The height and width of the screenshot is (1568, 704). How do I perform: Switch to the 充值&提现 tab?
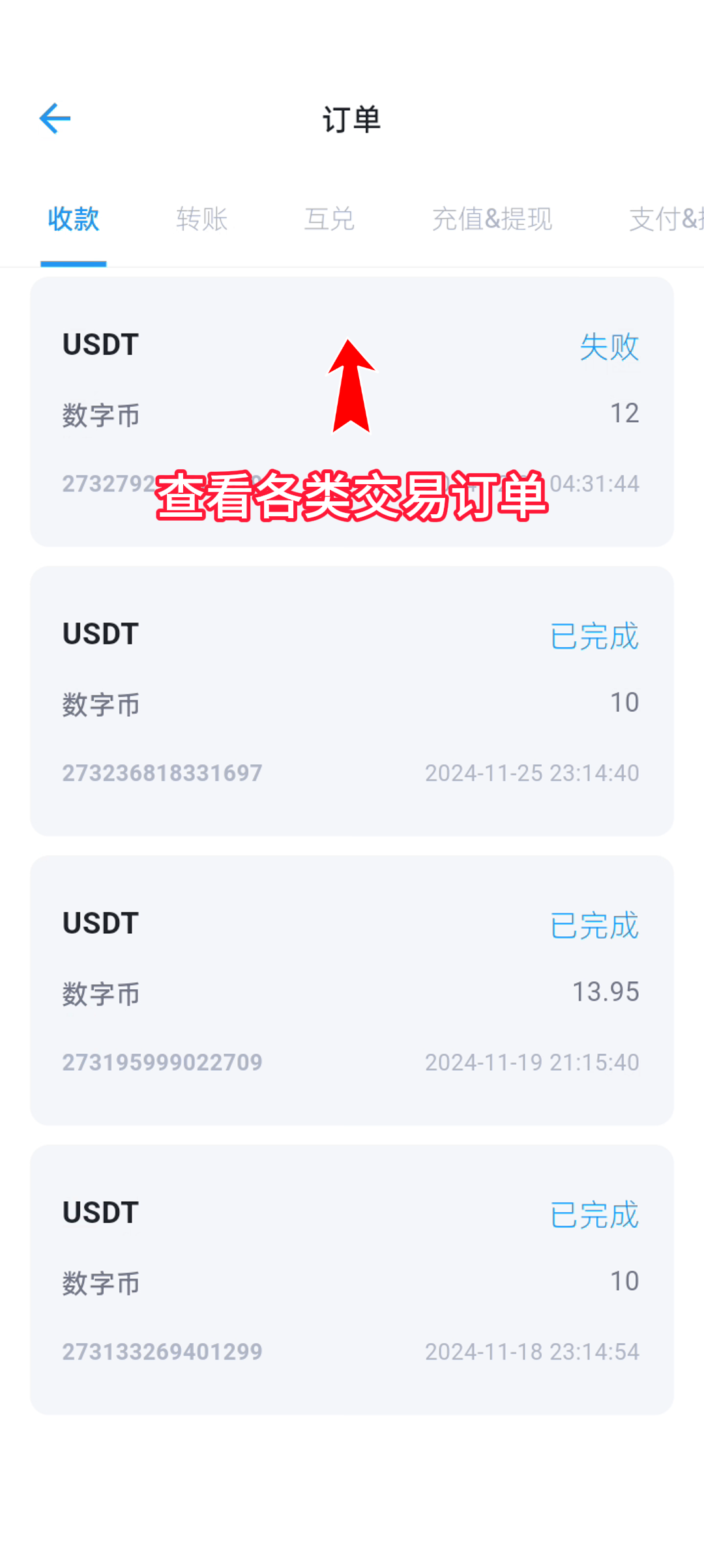pyautogui.click(x=492, y=219)
